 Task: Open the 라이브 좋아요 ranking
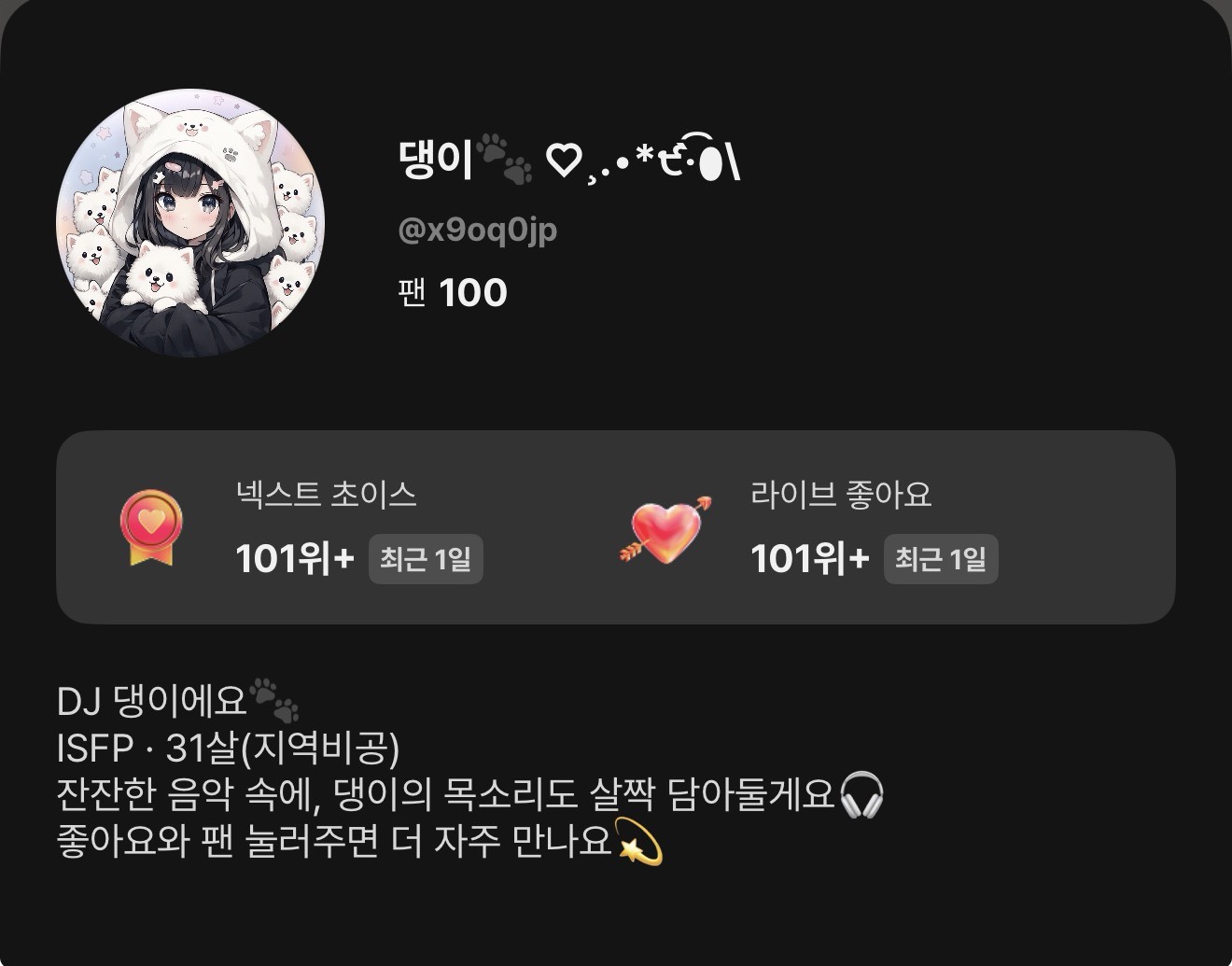pyautogui.click(x=842, y=528)
